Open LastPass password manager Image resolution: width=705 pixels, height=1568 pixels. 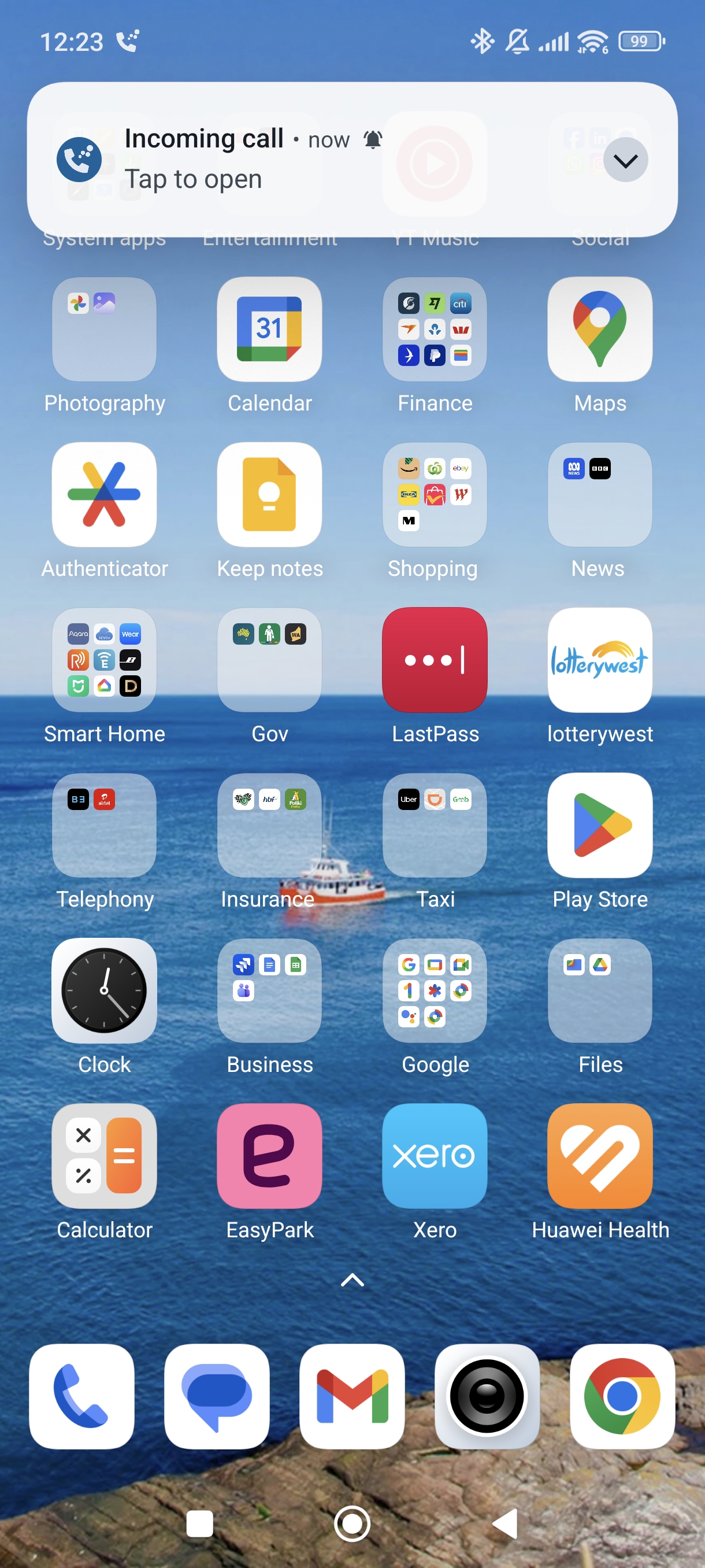[x=435, y=660]
